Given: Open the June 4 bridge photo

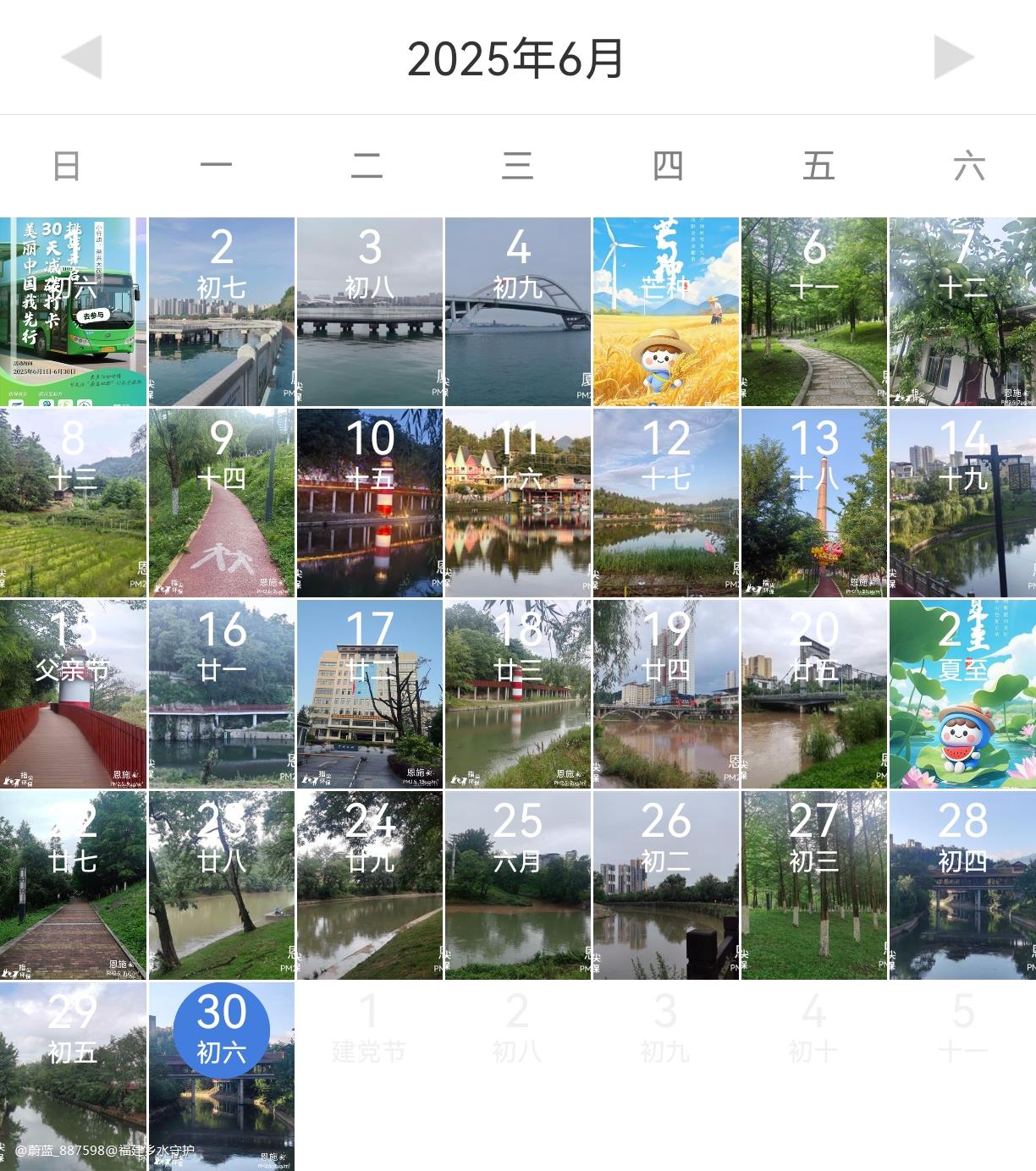Looking at the screenshot, I should coord(518,311).
